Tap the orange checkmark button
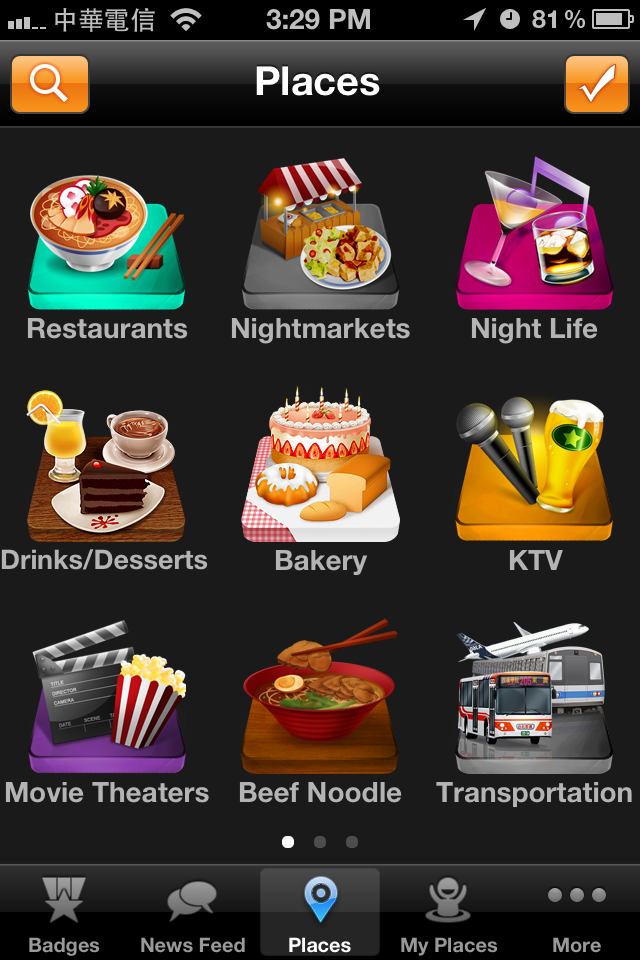The width and height of the screenshot is (640, 960). click(596, 84)
